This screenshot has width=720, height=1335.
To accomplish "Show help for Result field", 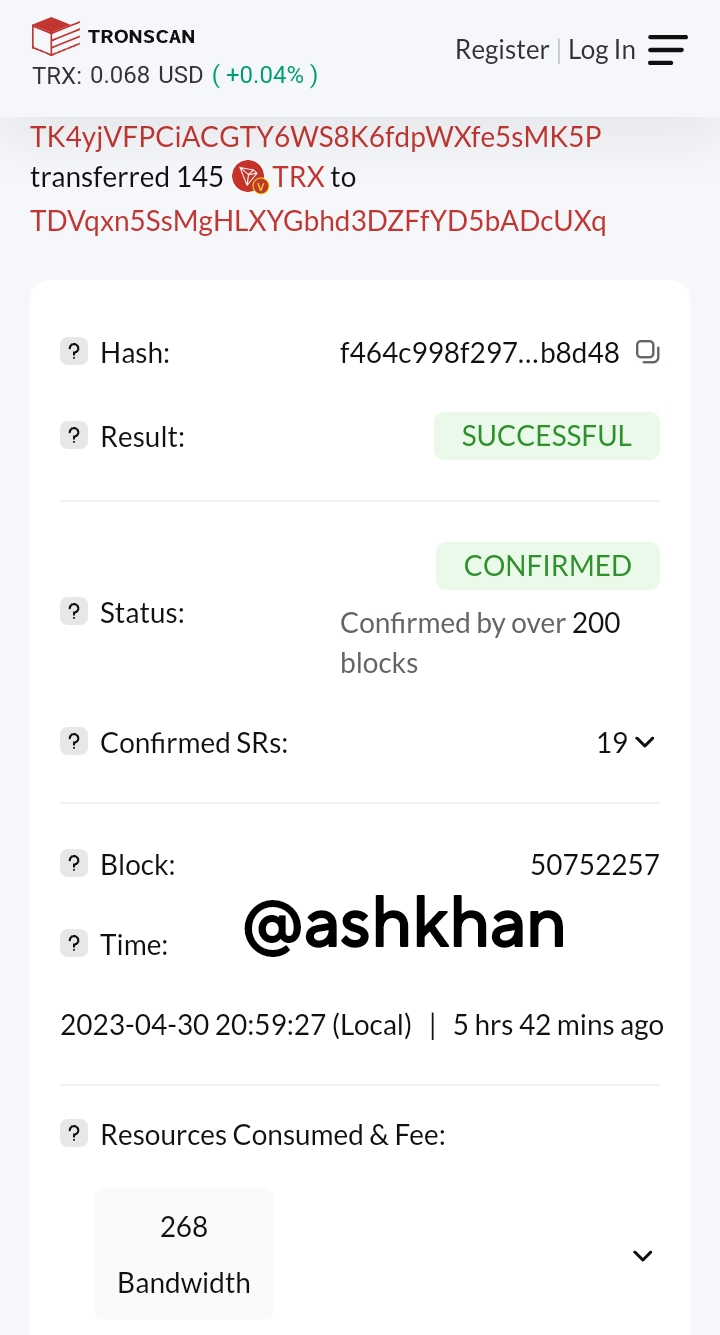I will pos(74,436).
